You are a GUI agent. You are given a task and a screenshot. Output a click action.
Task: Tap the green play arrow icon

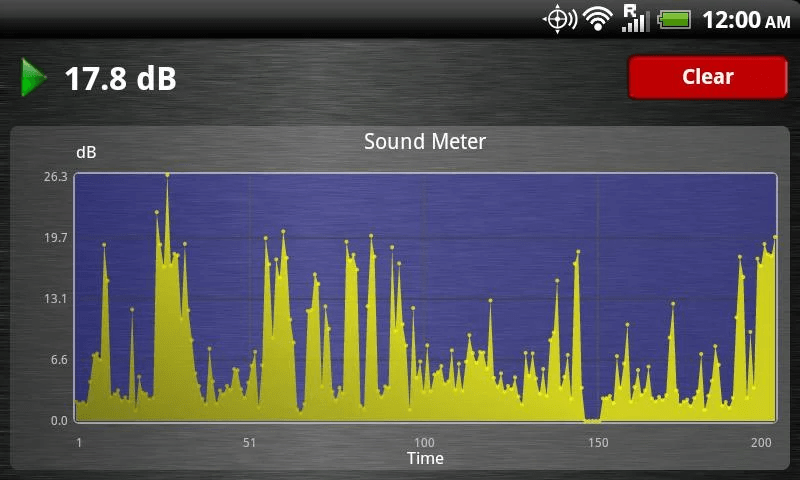point(34,78)
